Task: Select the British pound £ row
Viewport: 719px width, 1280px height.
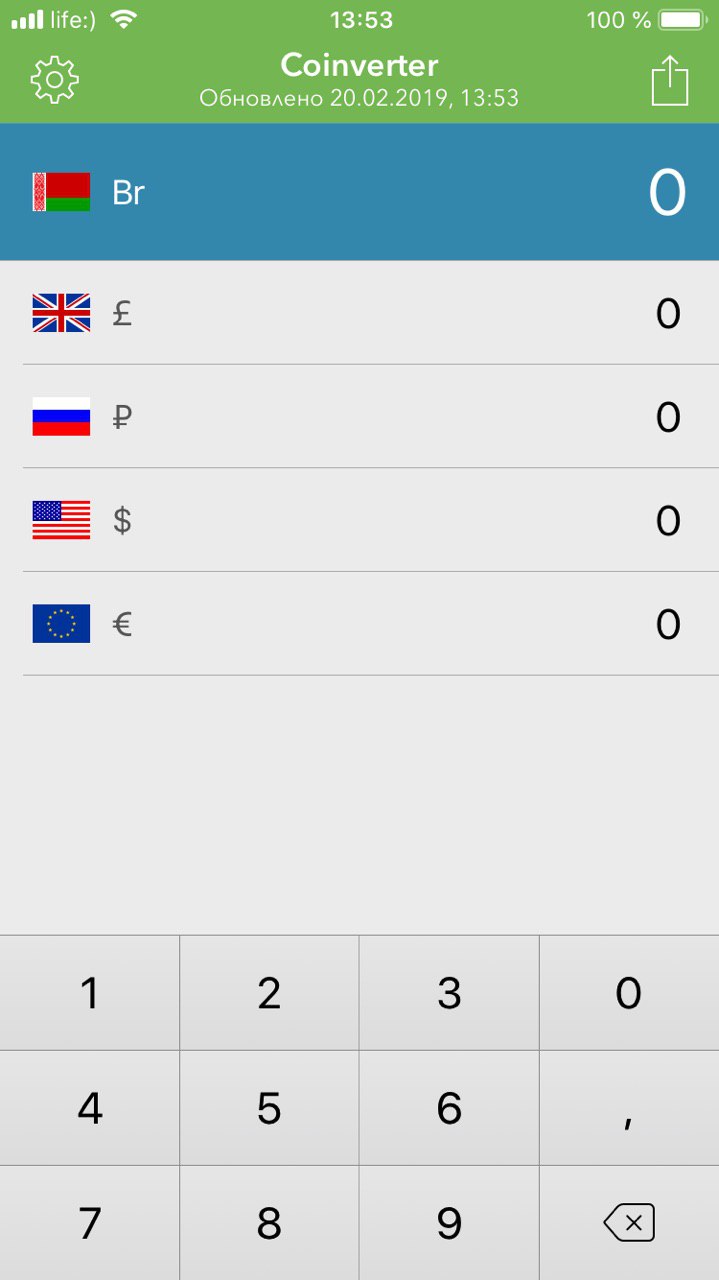Action: [x=359, y=313]
